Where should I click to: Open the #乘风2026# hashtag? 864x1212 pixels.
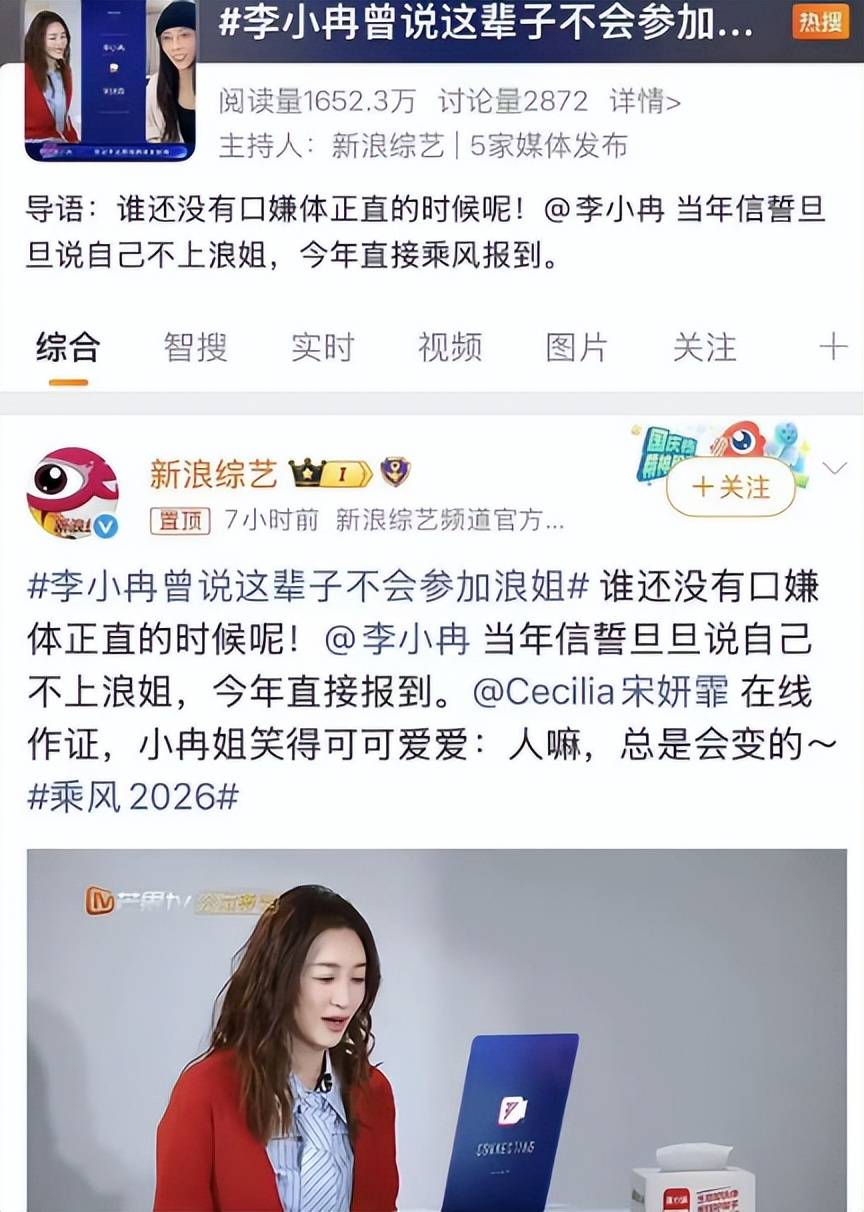(133, 797)
